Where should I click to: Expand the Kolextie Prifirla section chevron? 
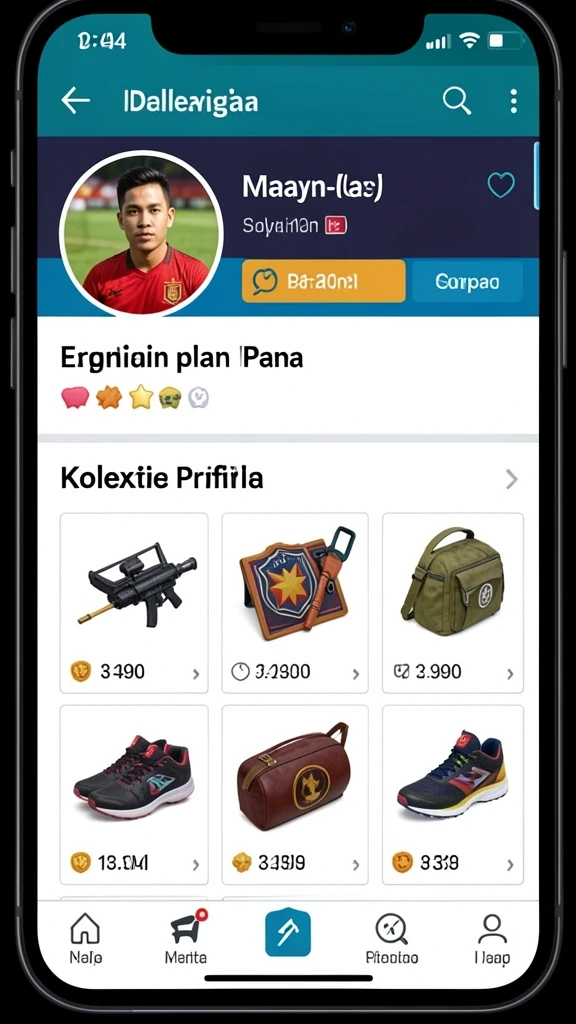pos(512,479)
